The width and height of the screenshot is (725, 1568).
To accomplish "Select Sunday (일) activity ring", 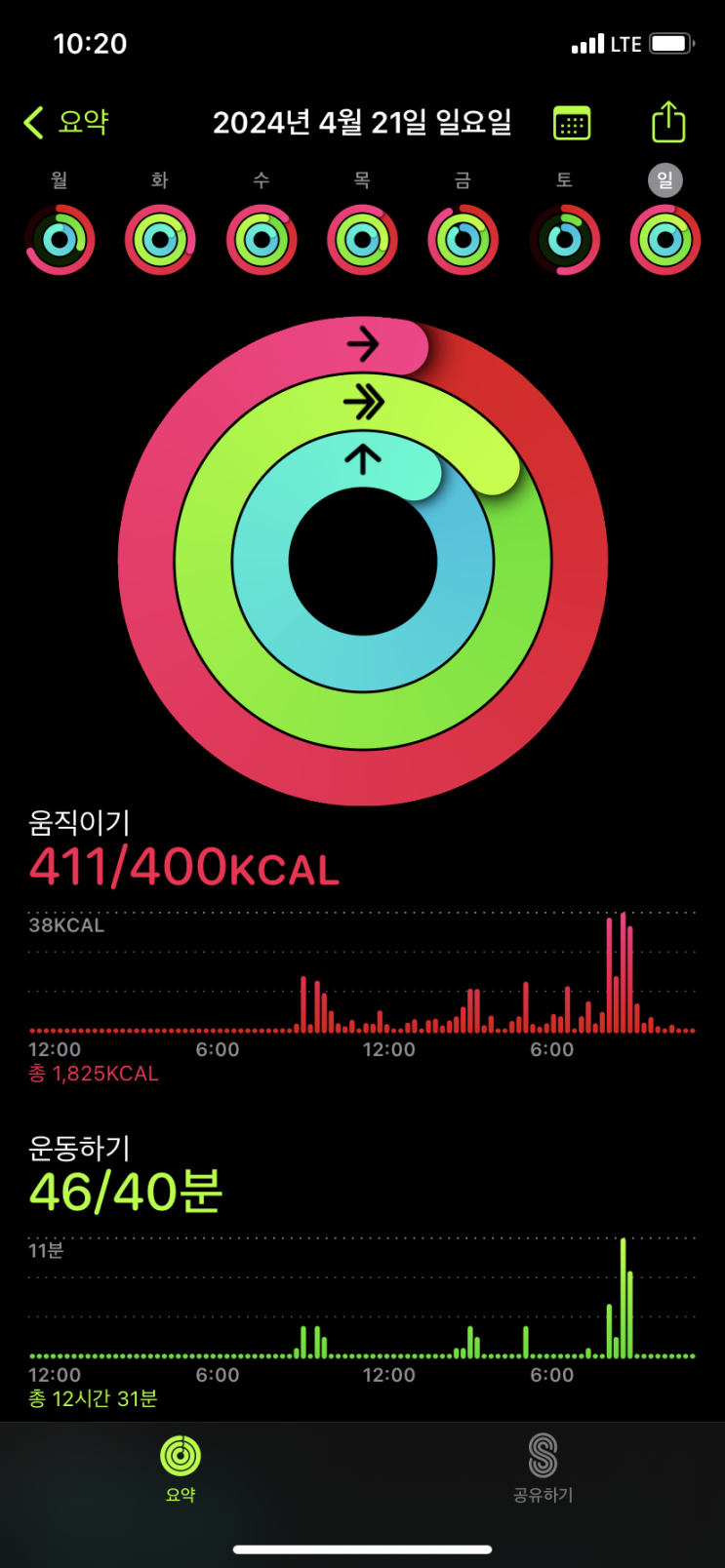I will pyautogui.click(x=665, y=239).
